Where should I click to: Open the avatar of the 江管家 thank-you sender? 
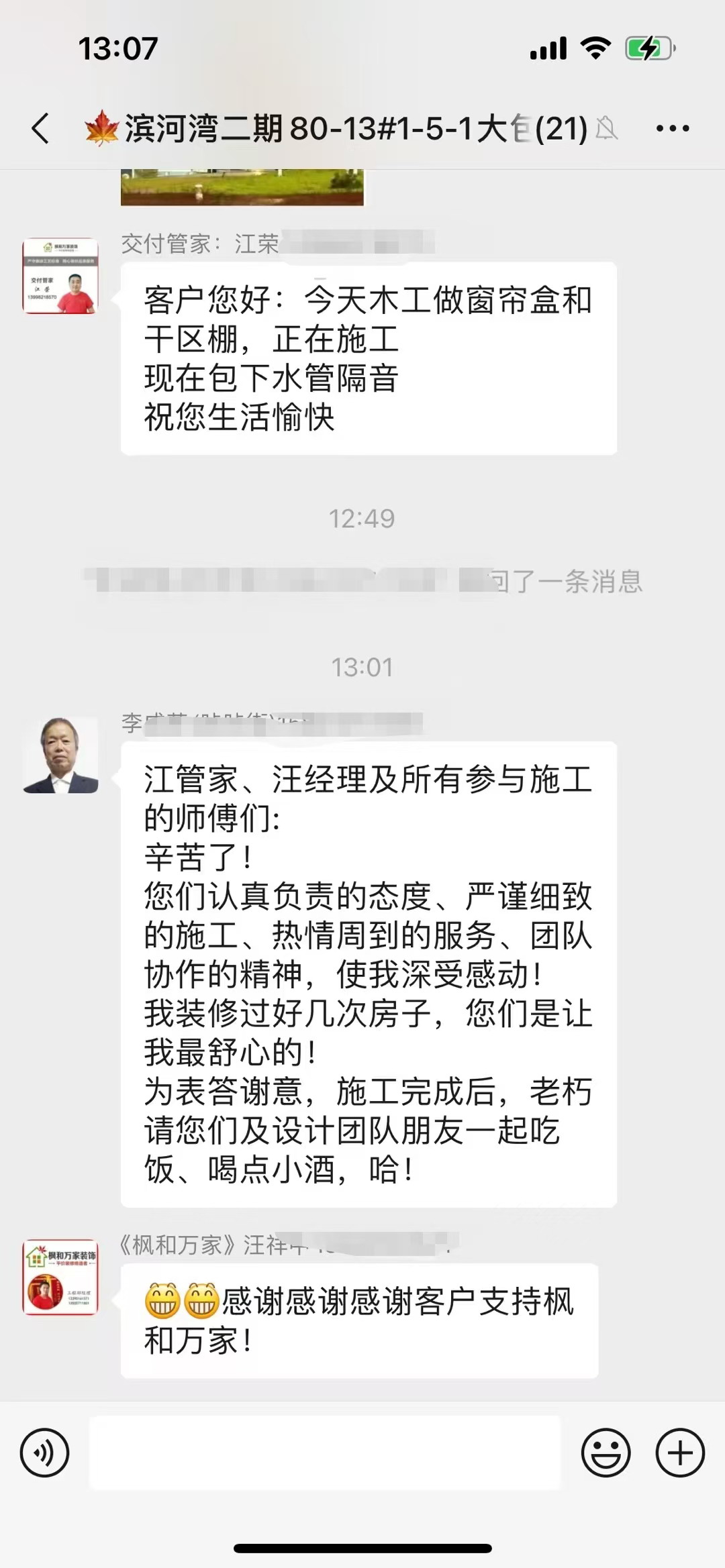pyautogui.click(x=60, y=755)
